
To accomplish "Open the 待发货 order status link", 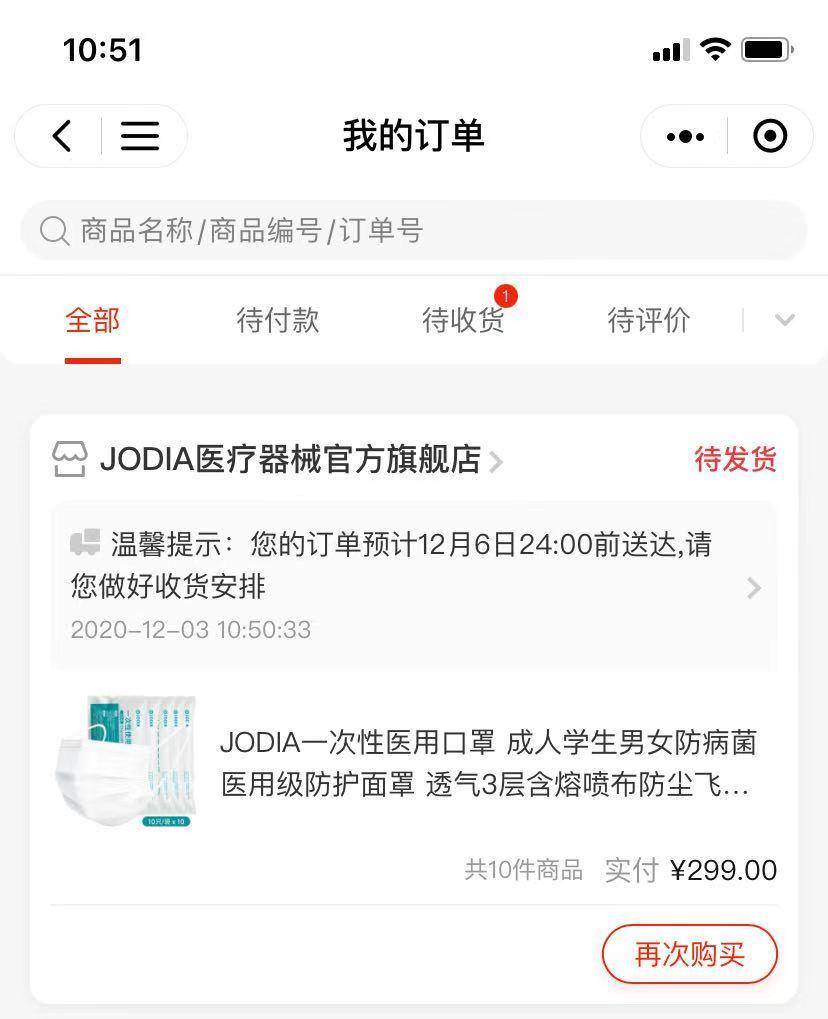I will (735, 458).
